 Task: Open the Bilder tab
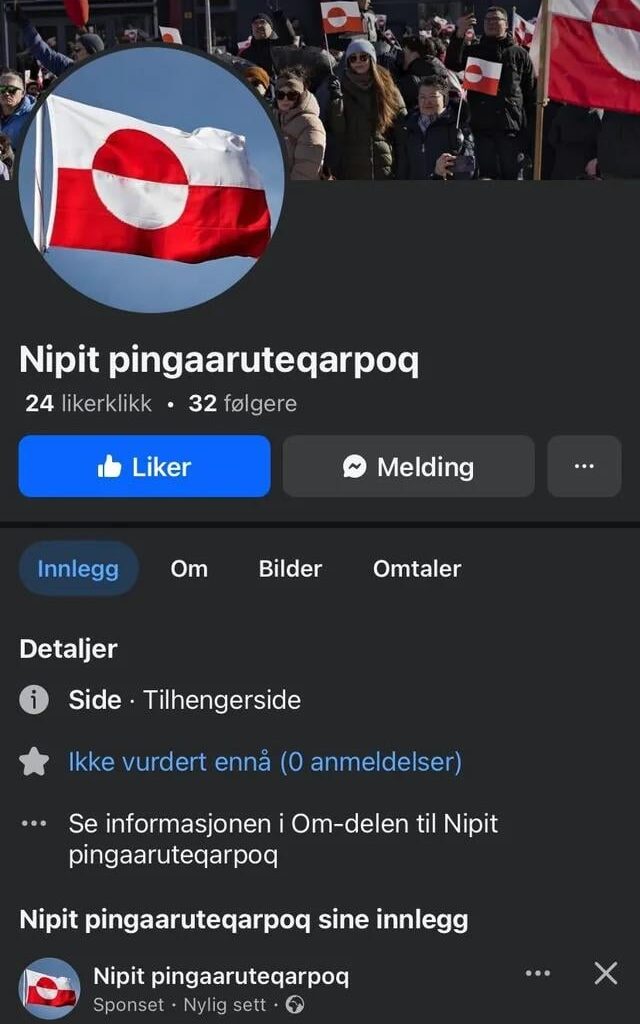coord(290,569)
